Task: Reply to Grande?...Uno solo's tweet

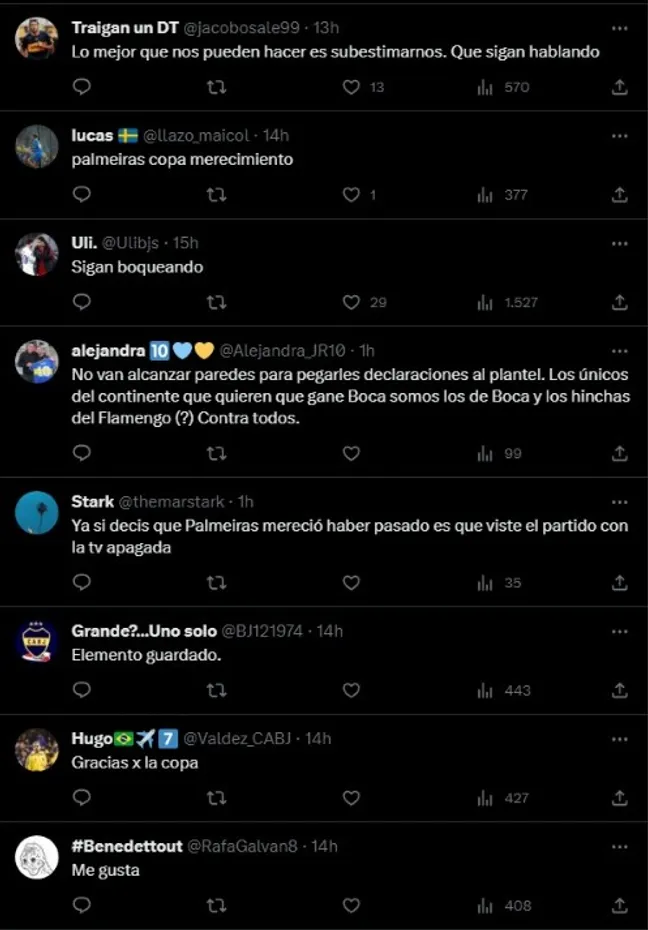Action: (x=83, y=690)
